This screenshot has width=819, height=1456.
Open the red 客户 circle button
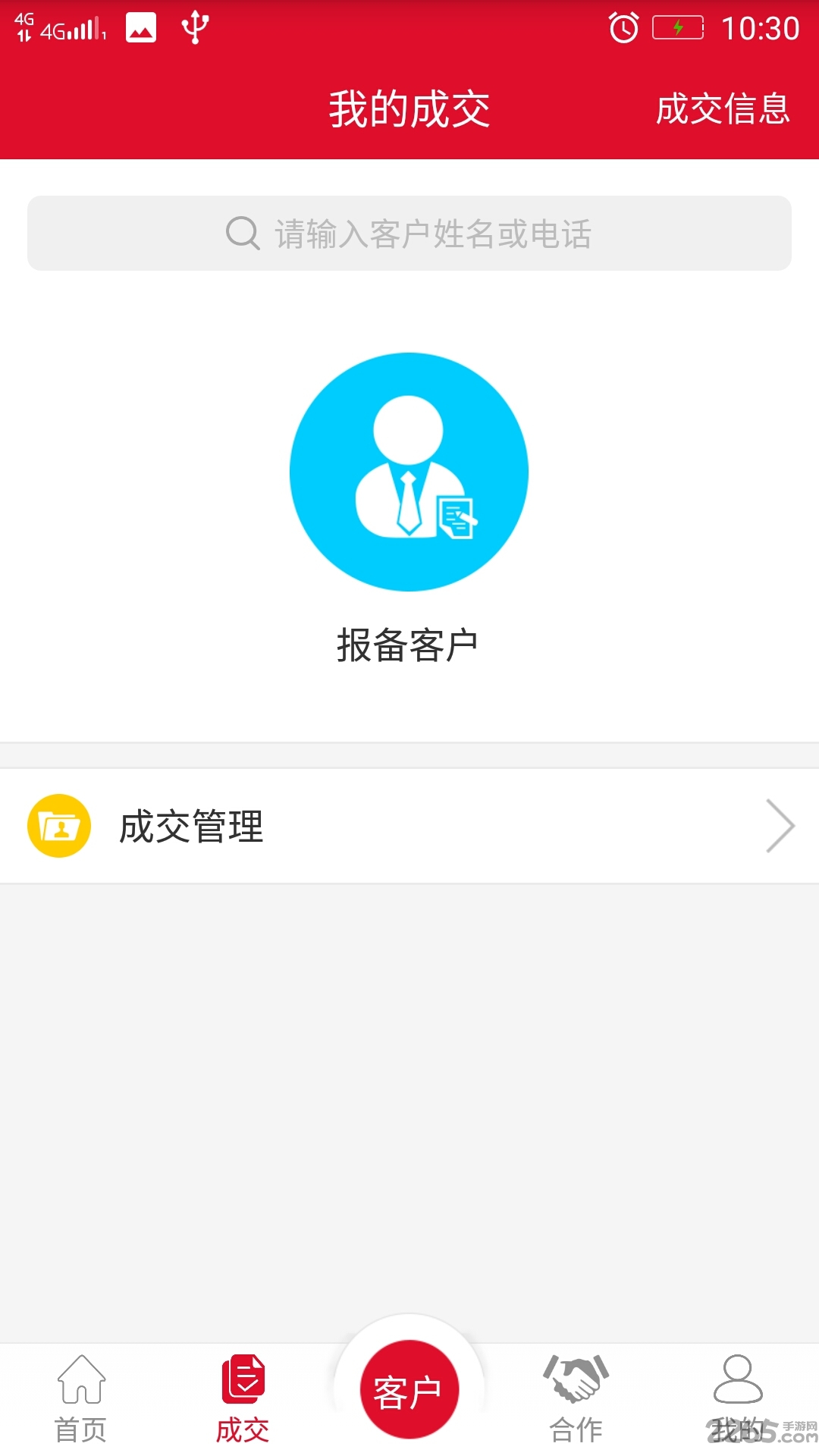pos(409,1388)
